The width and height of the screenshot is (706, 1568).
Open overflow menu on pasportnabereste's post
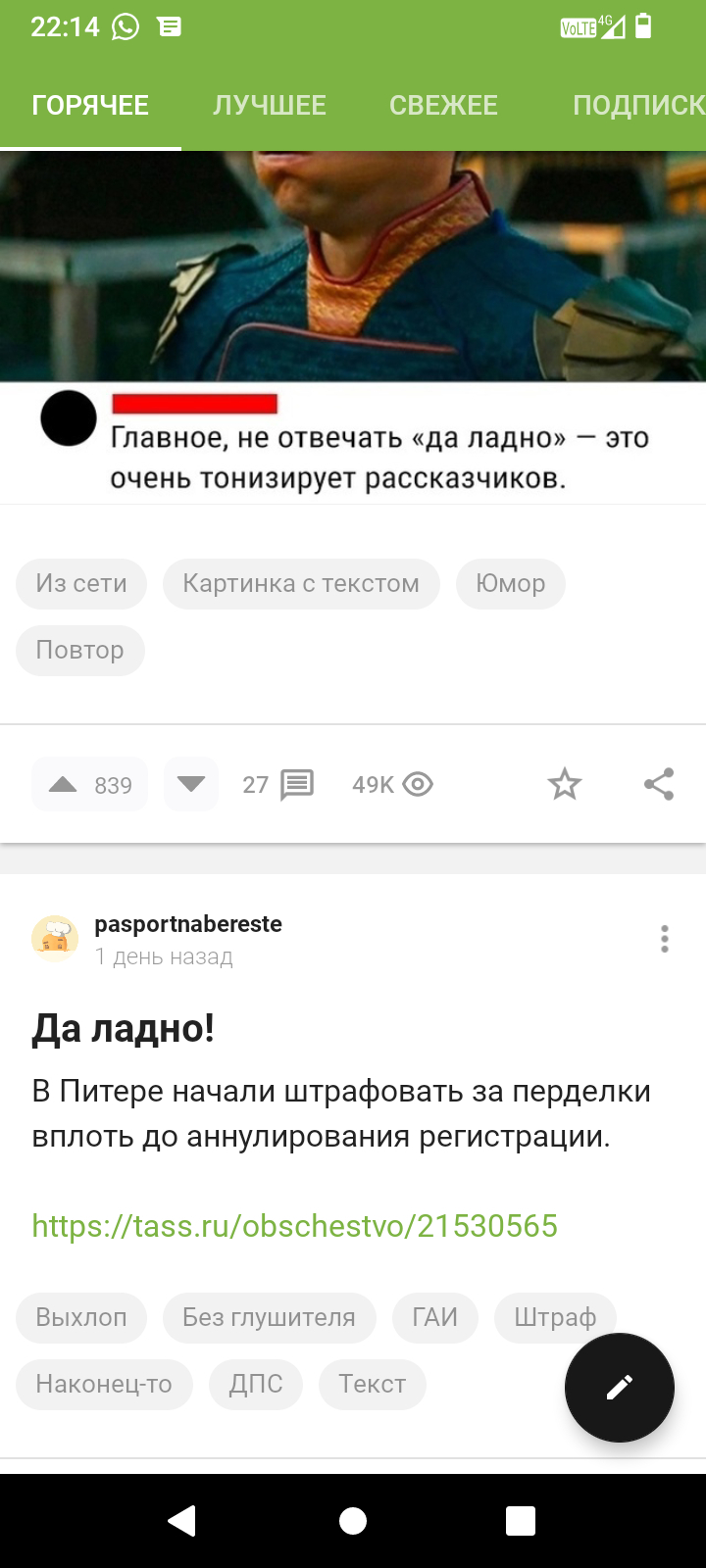tap(665, 939)
